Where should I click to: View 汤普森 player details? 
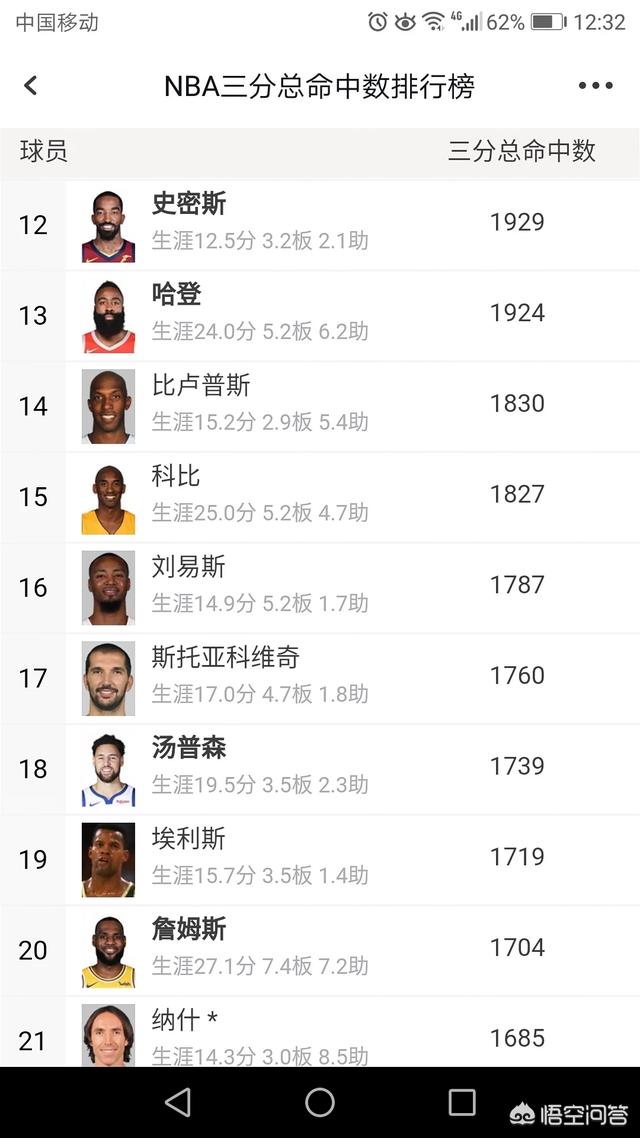320,769
